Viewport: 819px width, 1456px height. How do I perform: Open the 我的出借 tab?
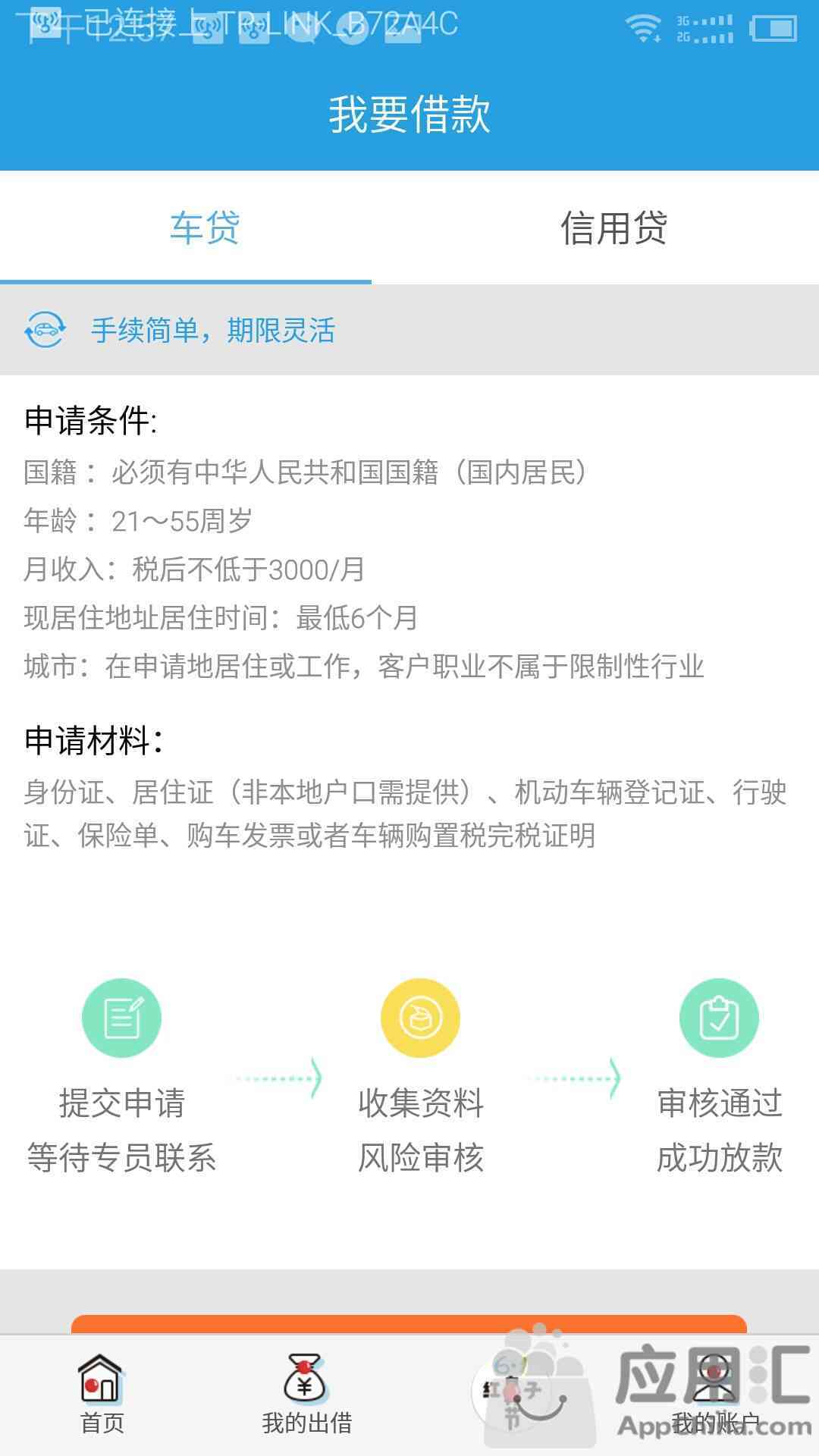pyautogui.click(x=307, y=1395)
